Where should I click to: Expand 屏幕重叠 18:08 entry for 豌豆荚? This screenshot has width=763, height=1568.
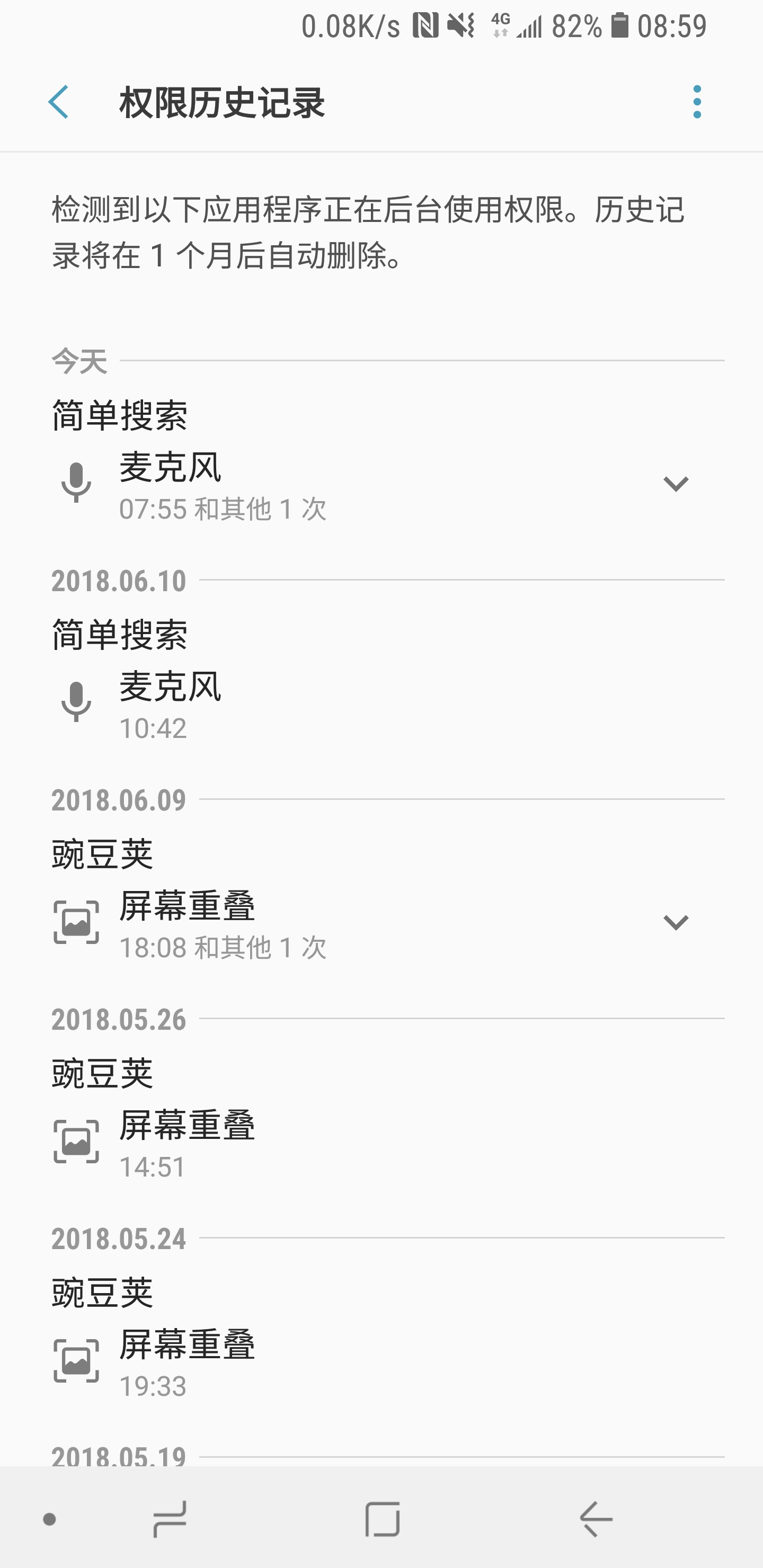[676, 923]
